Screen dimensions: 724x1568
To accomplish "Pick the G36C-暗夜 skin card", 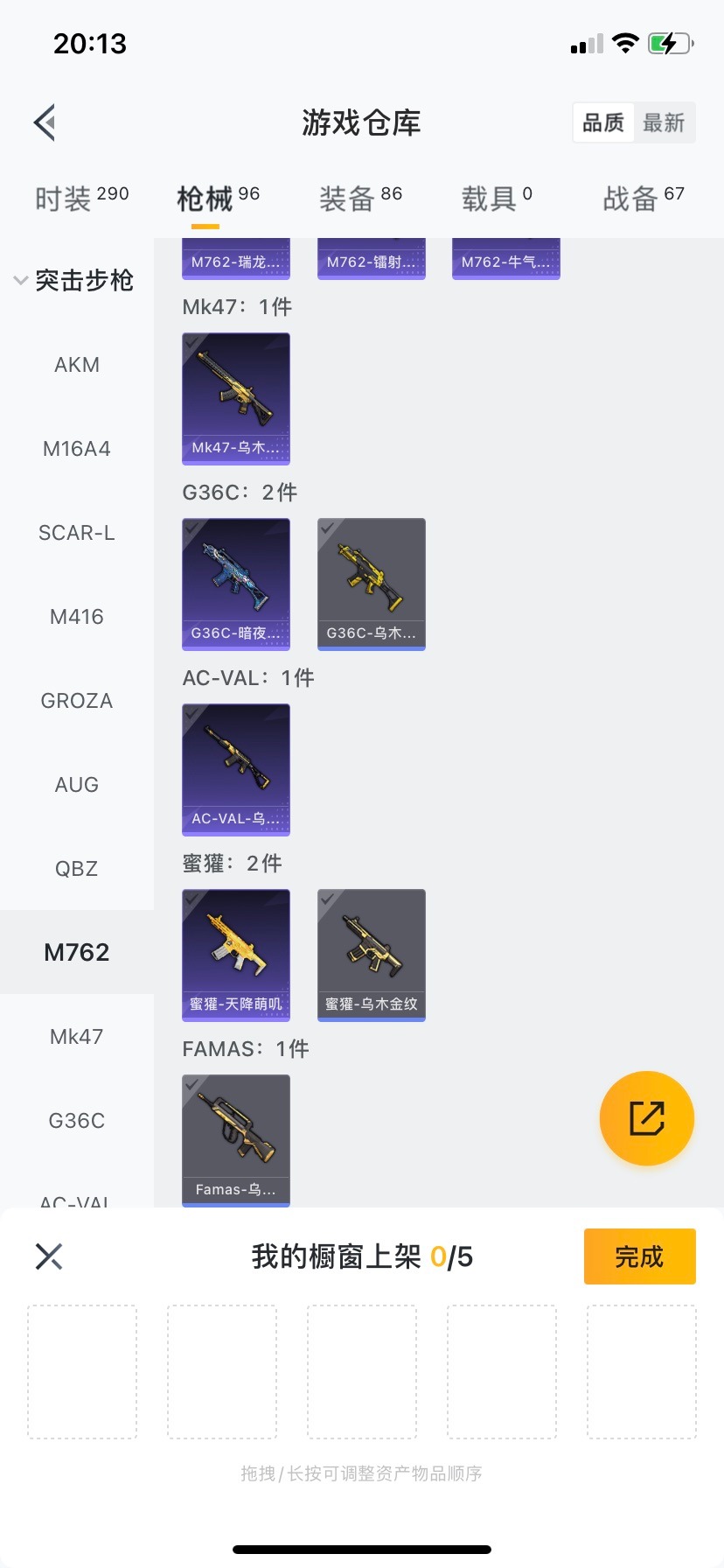I will tap(236, 584).
